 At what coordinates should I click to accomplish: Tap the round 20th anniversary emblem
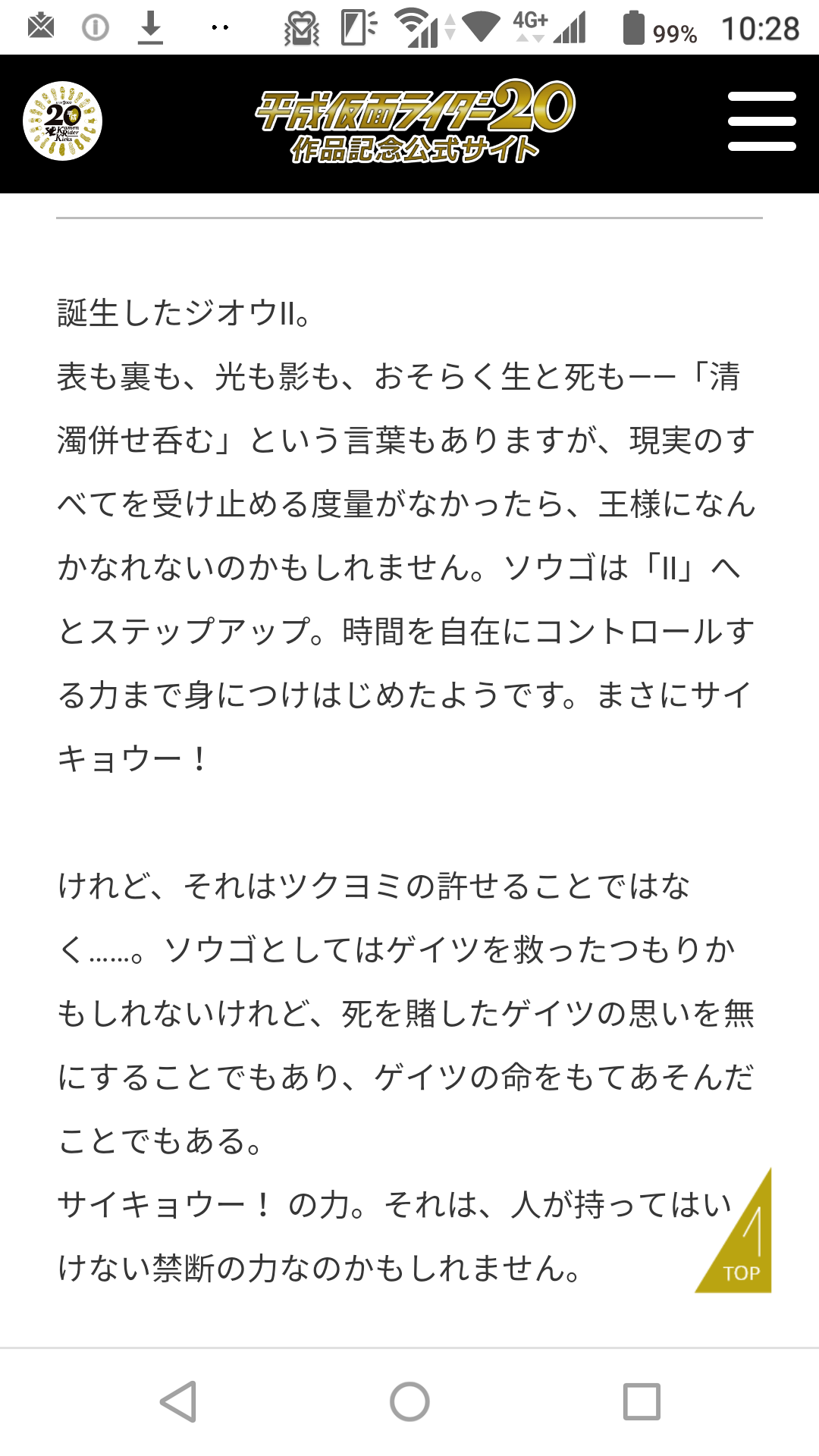coord(63,121)
